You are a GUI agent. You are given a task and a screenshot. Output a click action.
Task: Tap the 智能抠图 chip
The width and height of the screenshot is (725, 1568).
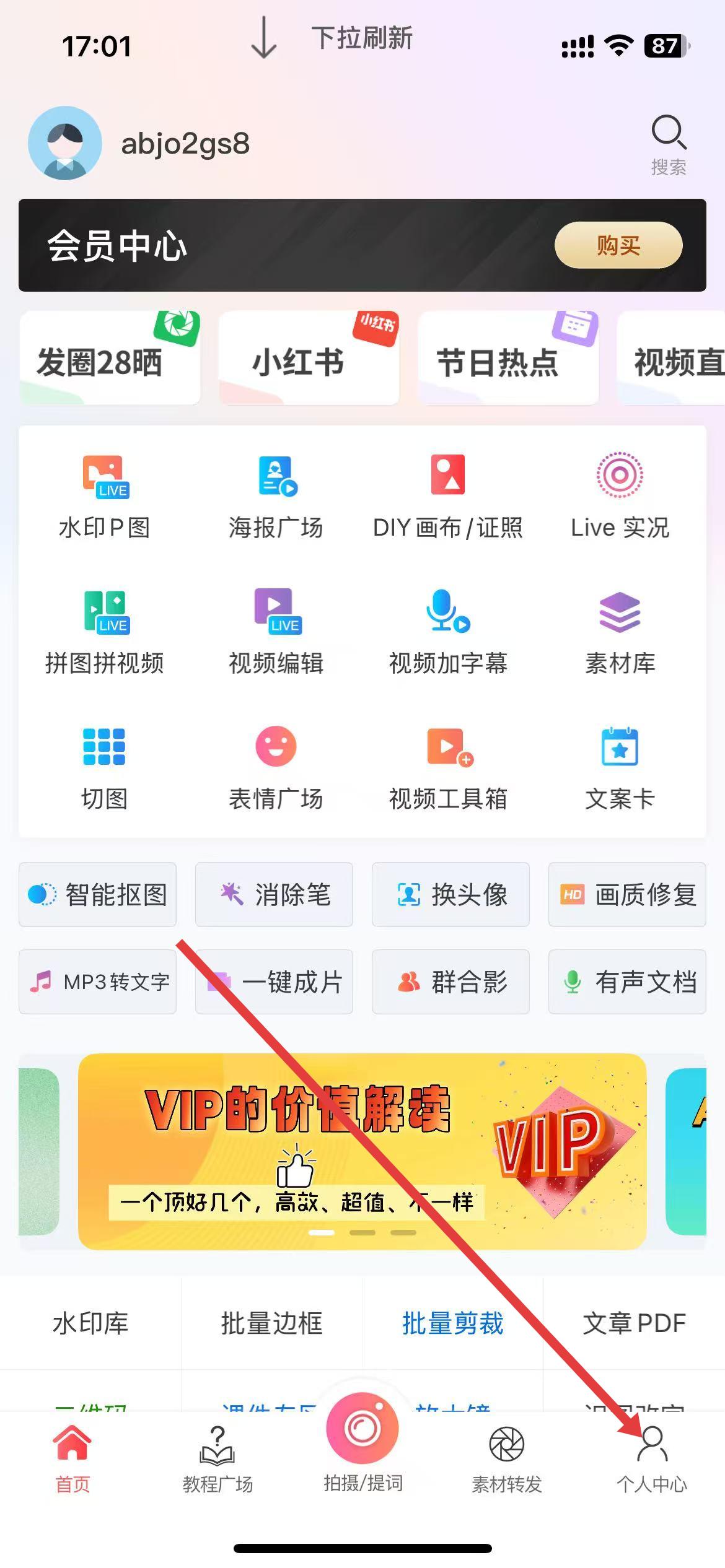coord(98,894)
